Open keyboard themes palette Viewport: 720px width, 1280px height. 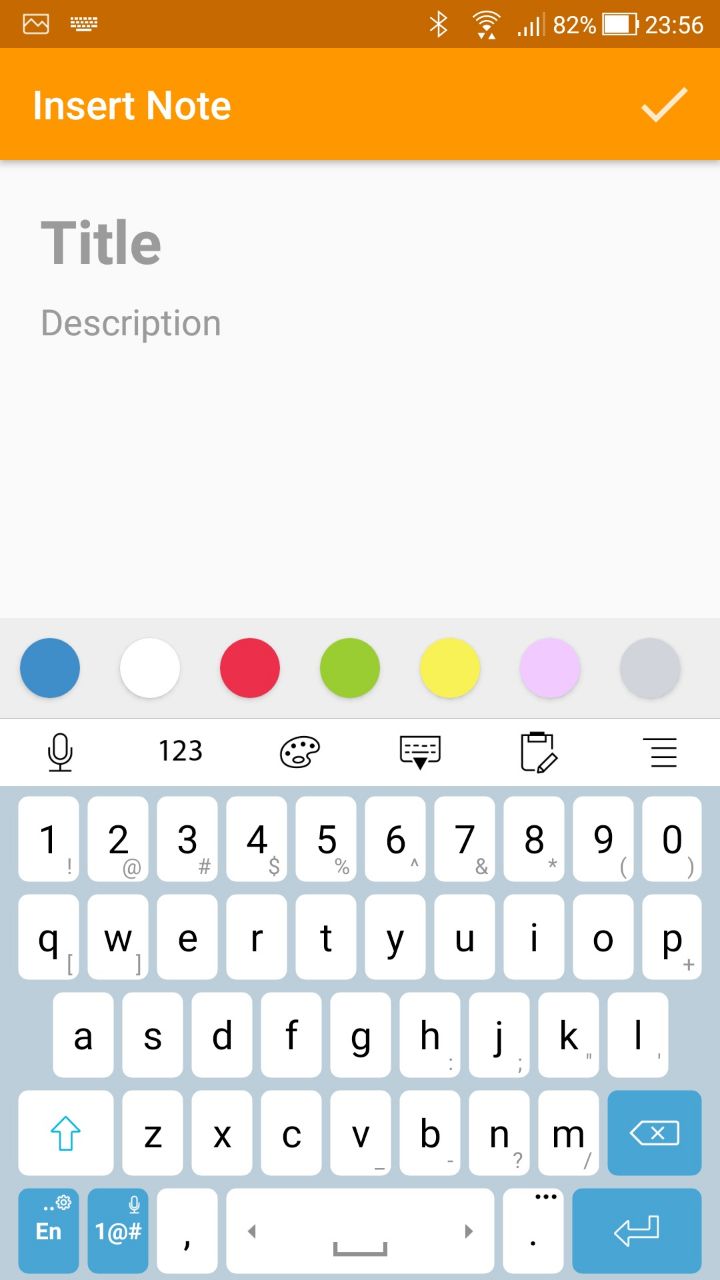click(x=300, y=752)
